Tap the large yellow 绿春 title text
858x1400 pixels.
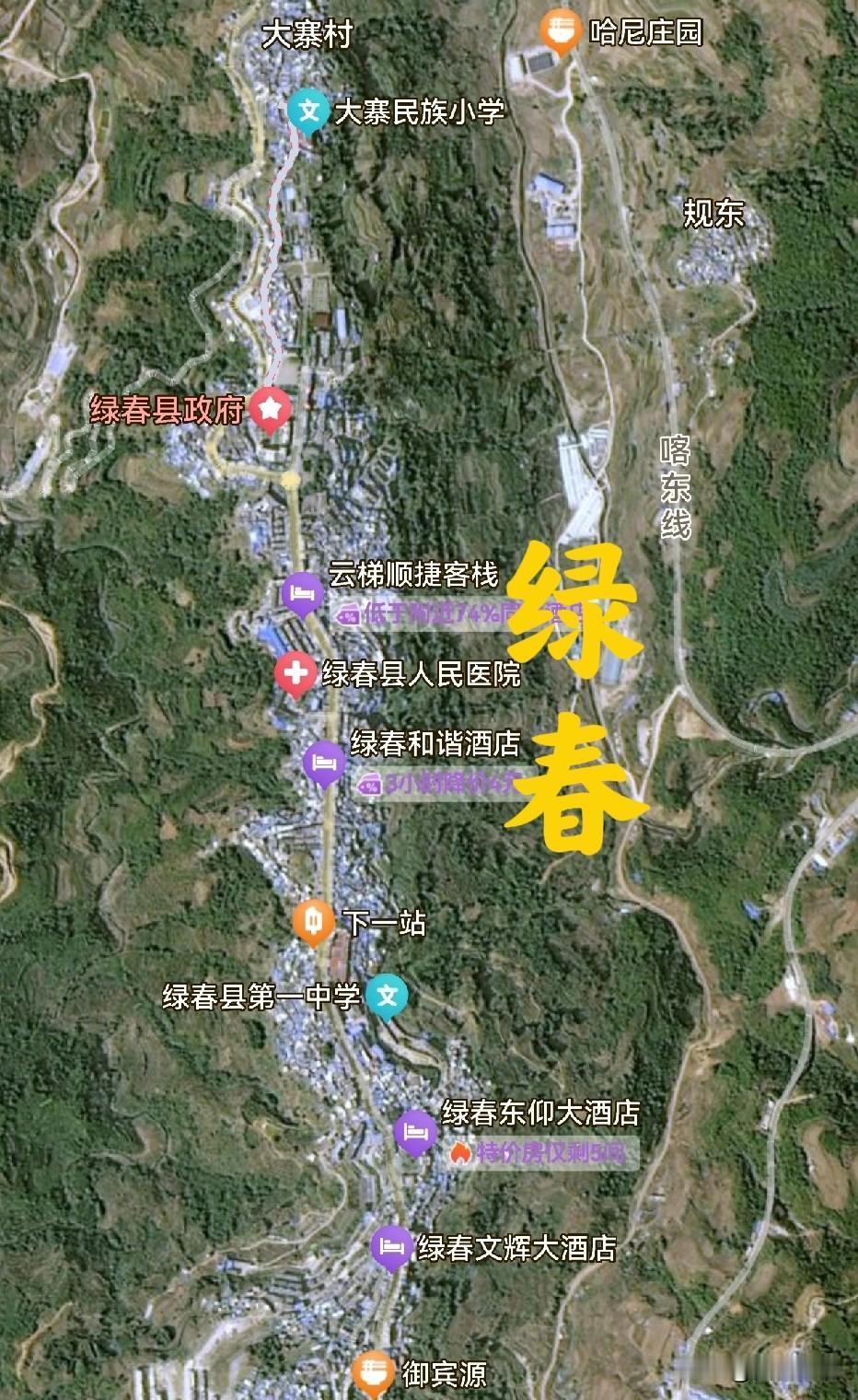coord(574,695)
